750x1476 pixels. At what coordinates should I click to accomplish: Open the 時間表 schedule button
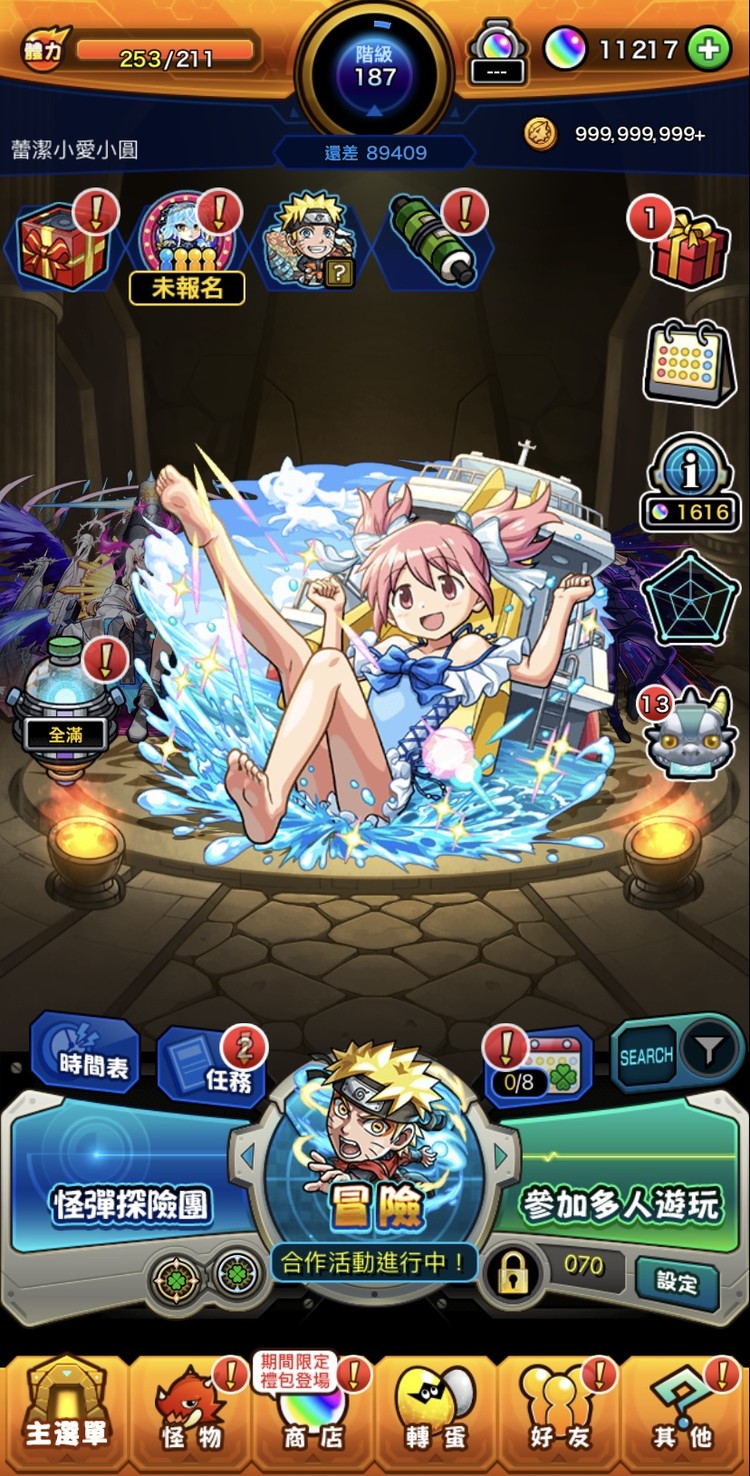[87, 1053]
